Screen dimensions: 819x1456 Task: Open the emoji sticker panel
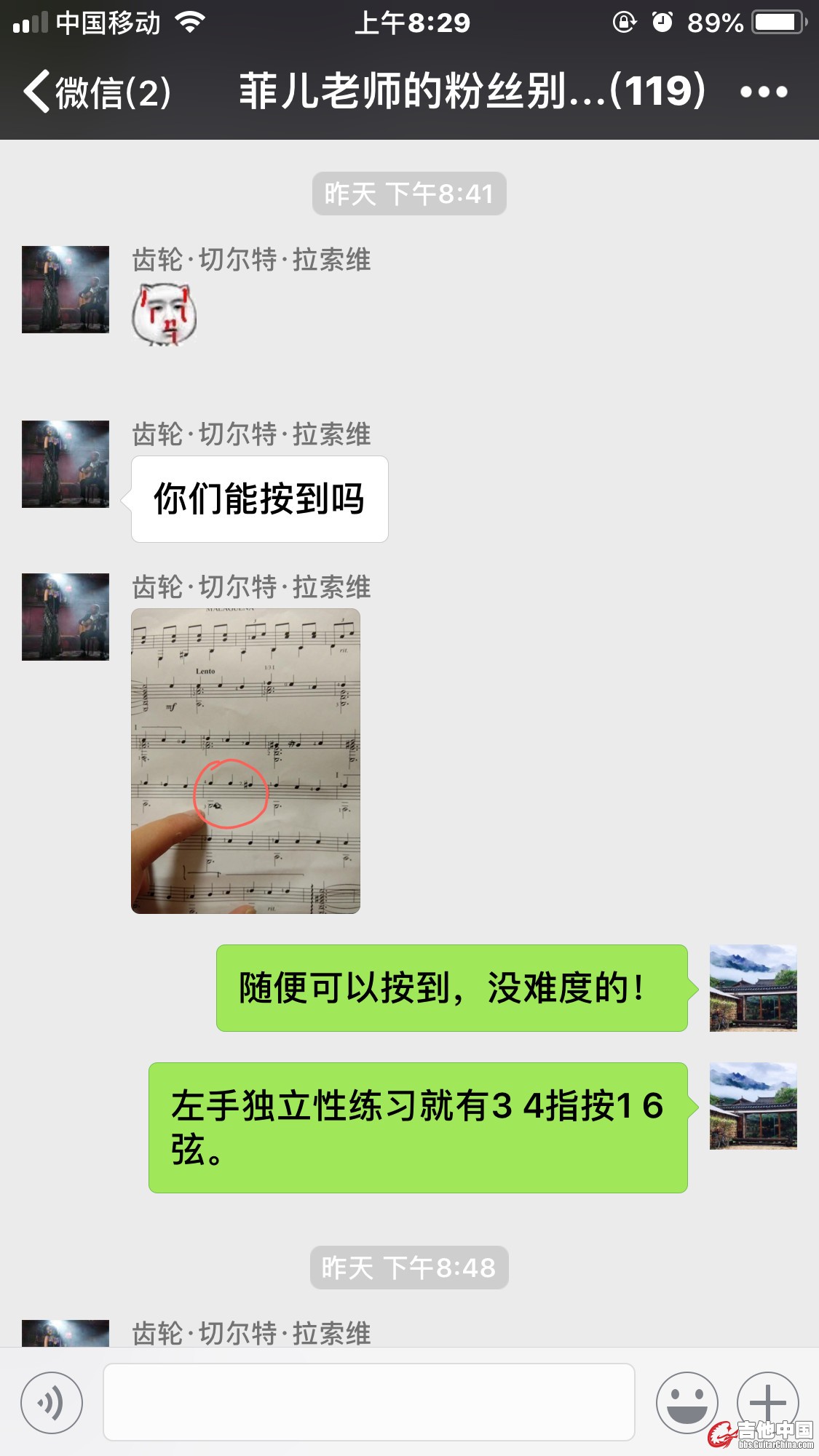point(687,1402)
